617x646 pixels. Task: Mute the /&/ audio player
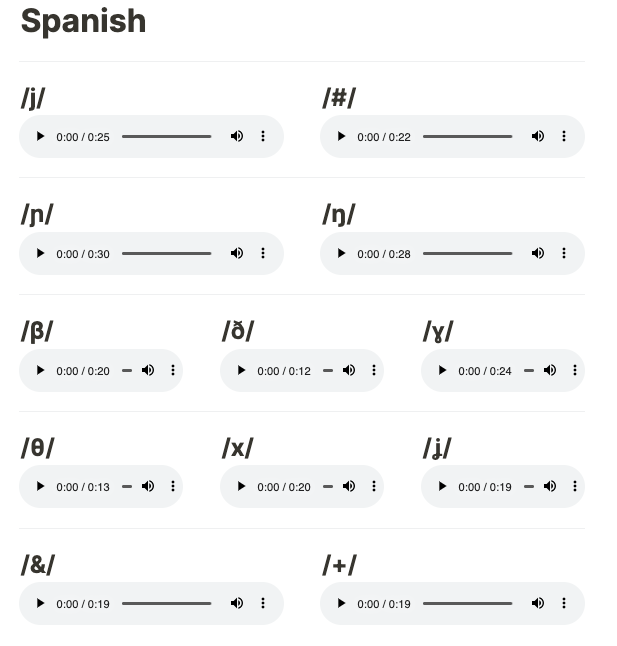click(x=237, y=604)
